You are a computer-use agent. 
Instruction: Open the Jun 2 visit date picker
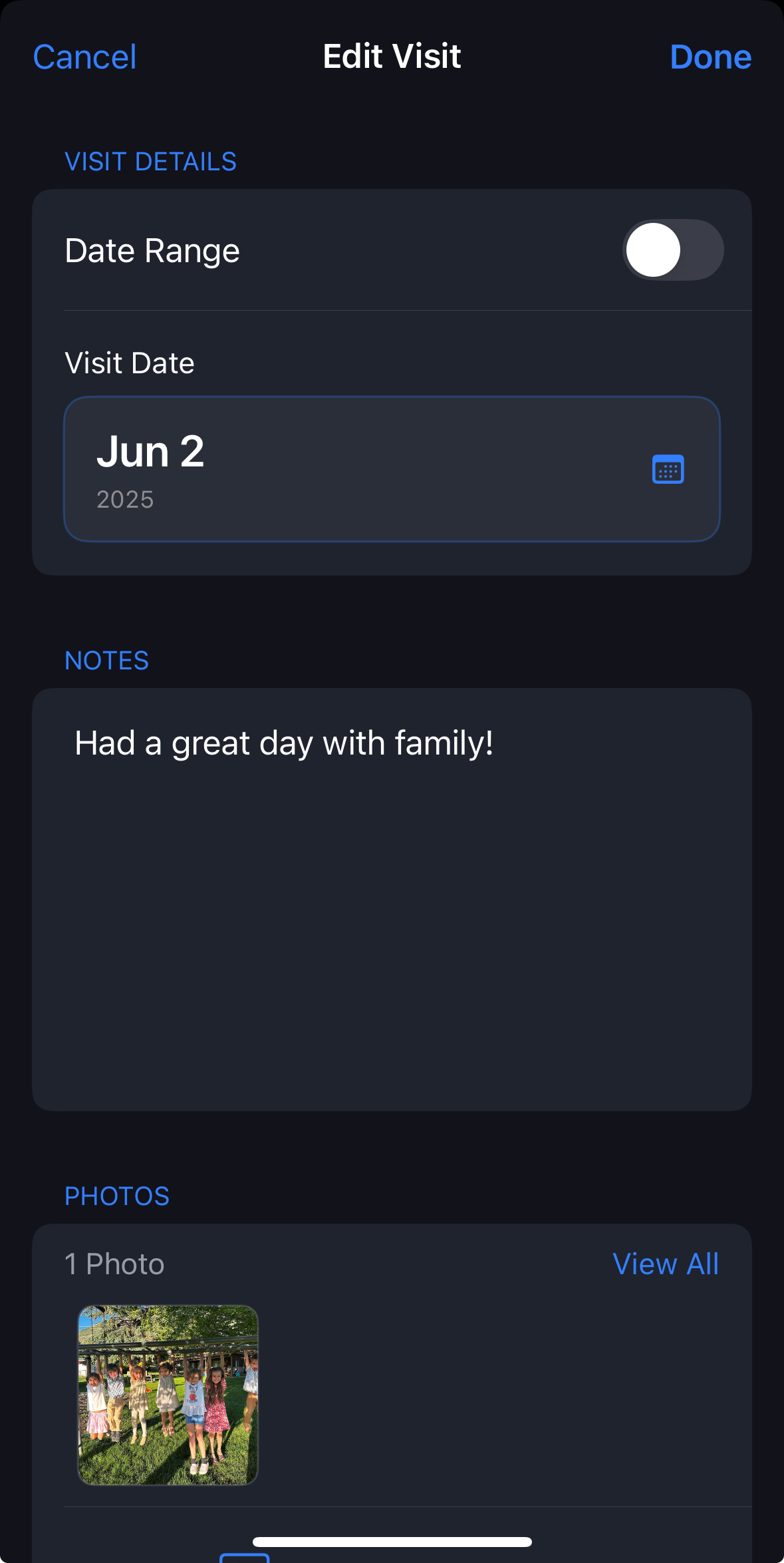tap(392, 469)
